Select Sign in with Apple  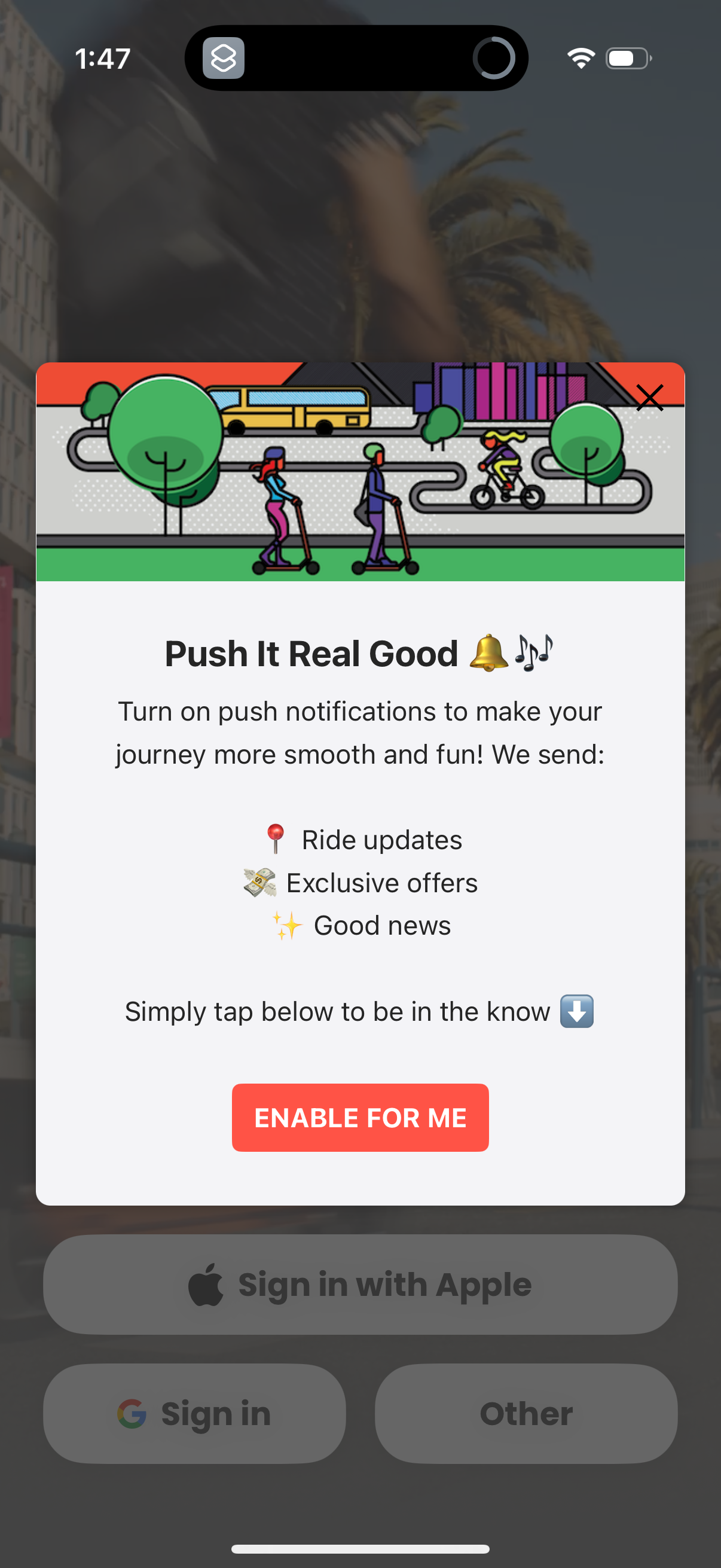360,1283
